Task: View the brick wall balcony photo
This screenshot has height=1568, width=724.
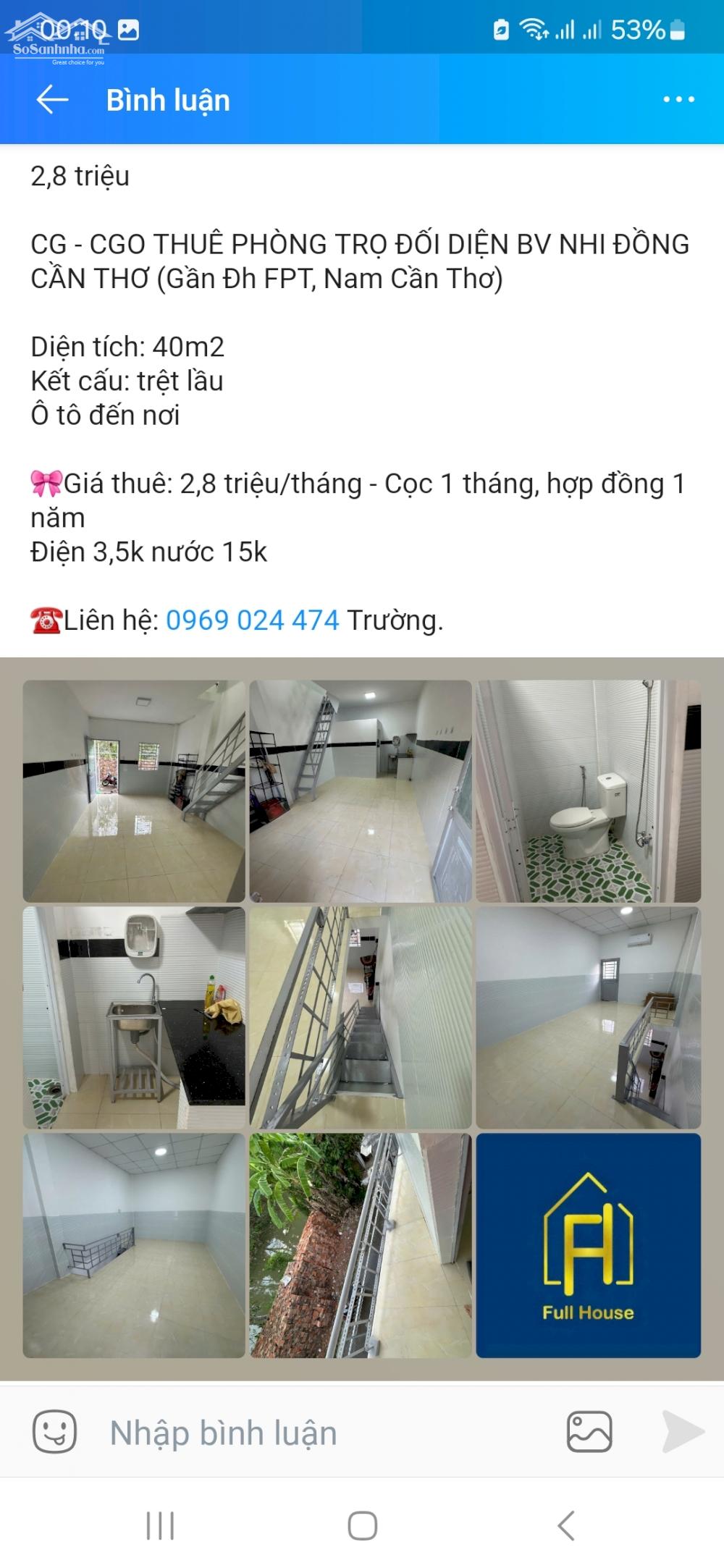Action: pos(361,1245)
